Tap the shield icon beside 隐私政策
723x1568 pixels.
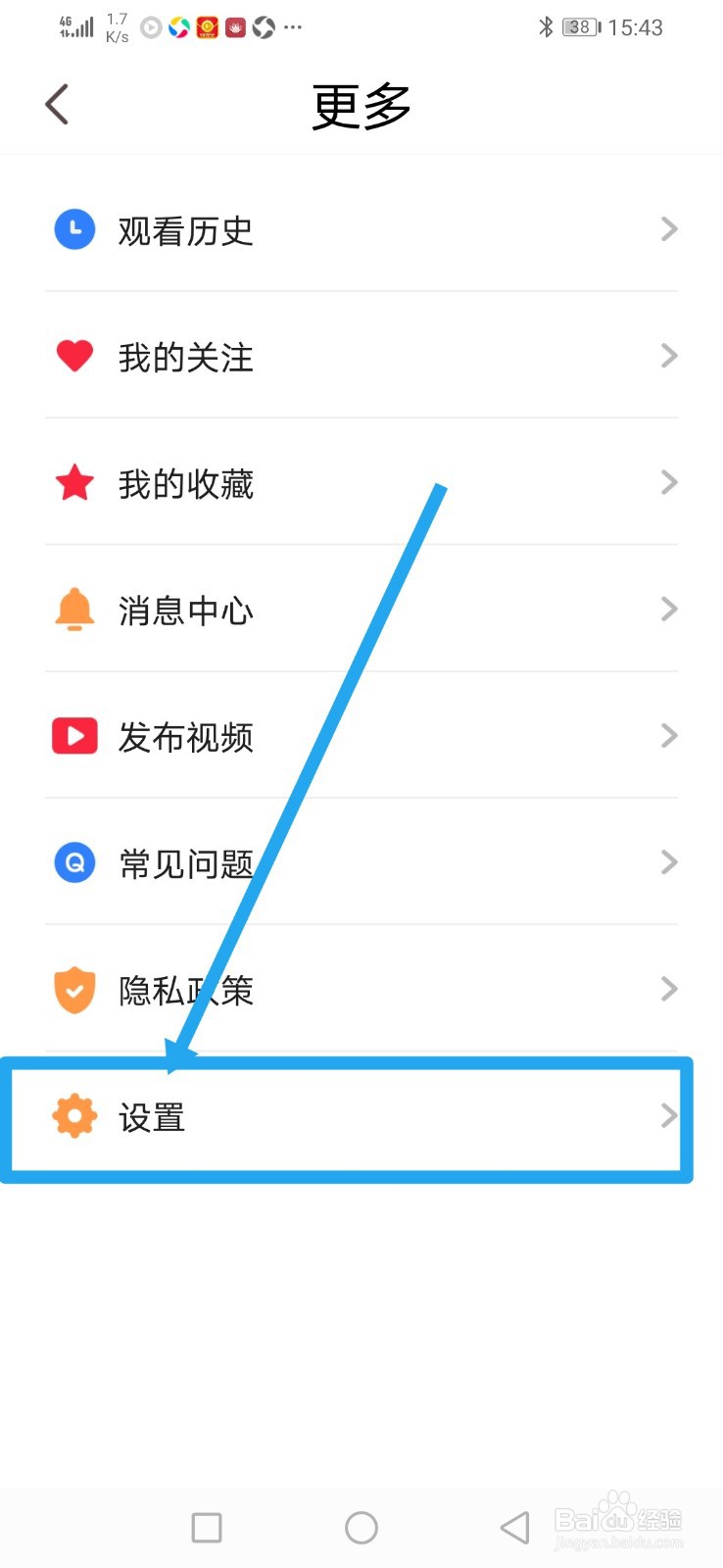[73, 989]
